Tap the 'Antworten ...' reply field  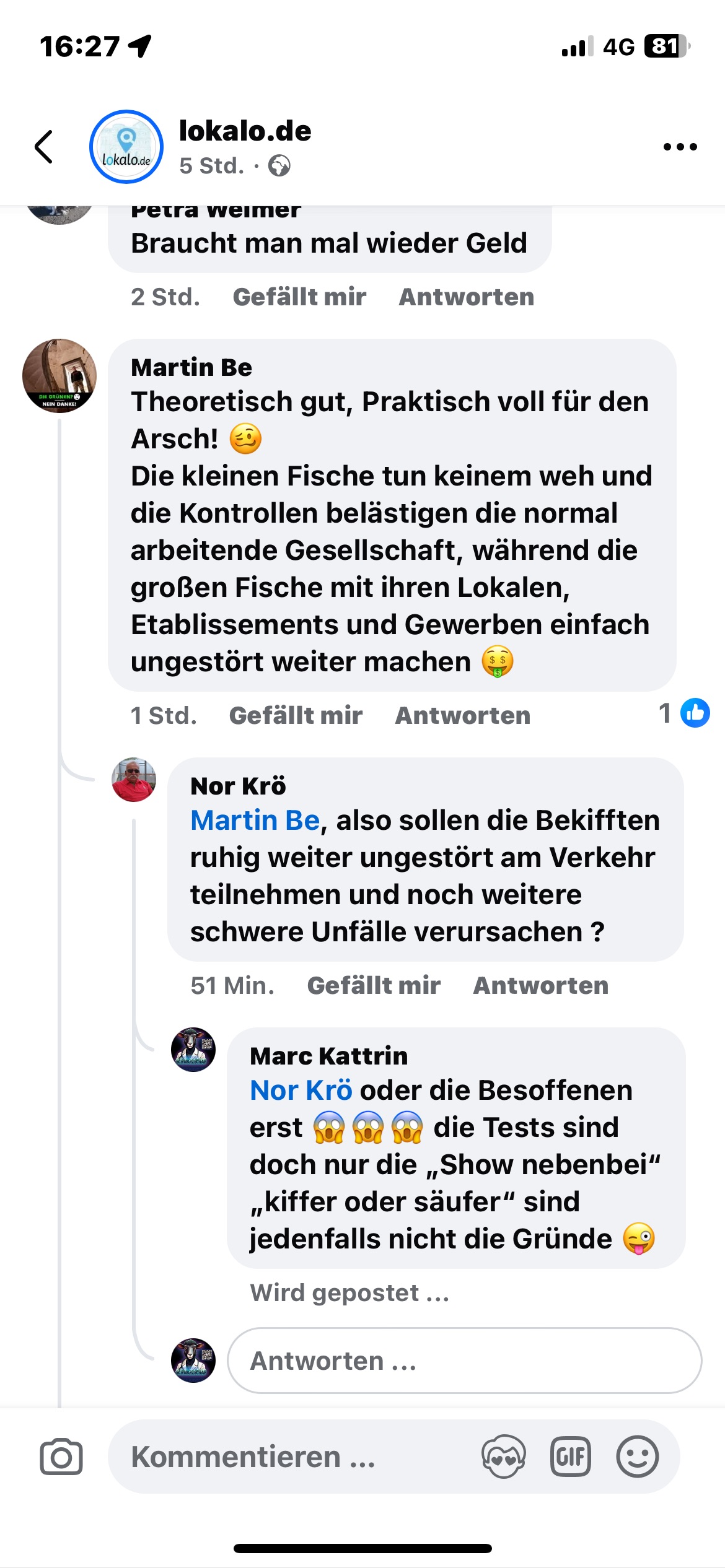click(x=465, y=1361)
